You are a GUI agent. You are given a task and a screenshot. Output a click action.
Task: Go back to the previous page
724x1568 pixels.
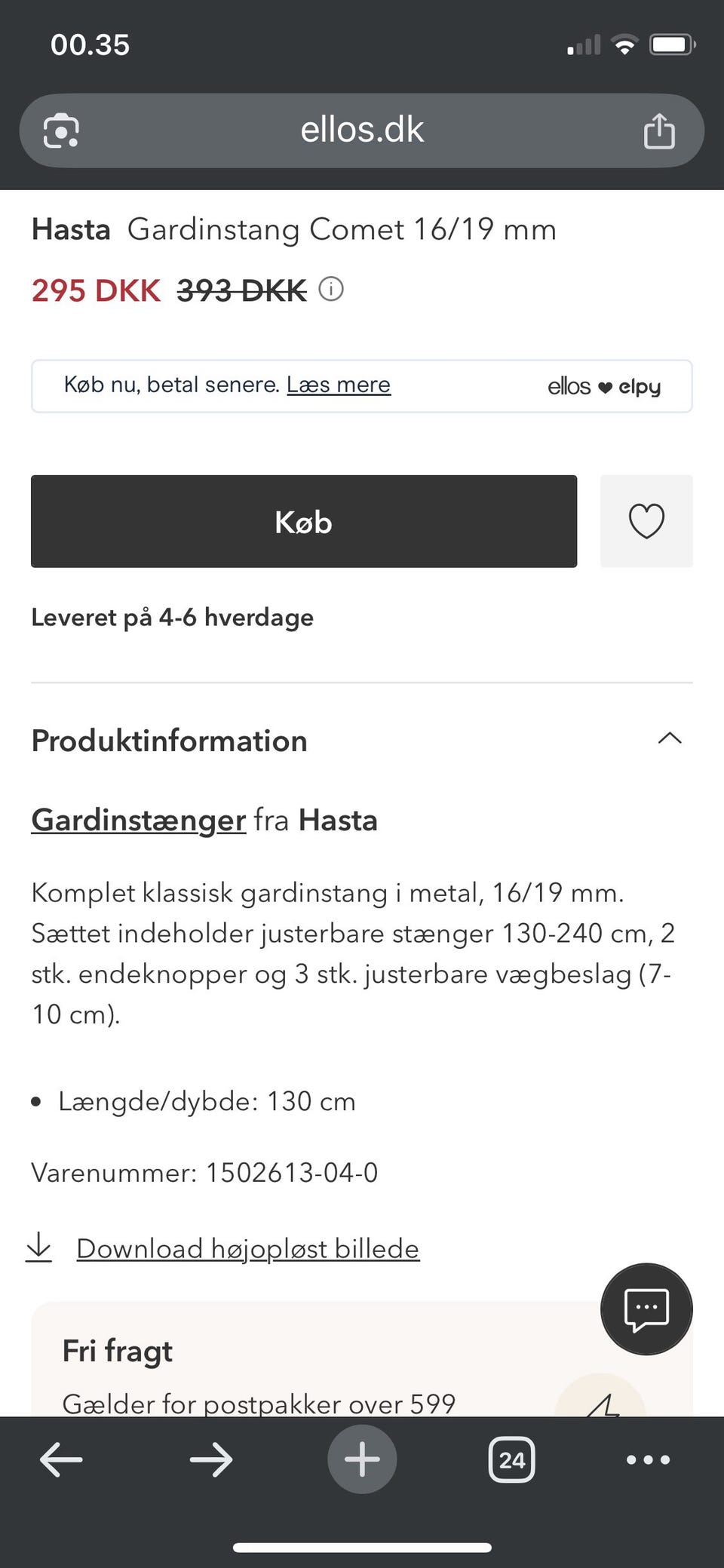(x=61, y=1459)
